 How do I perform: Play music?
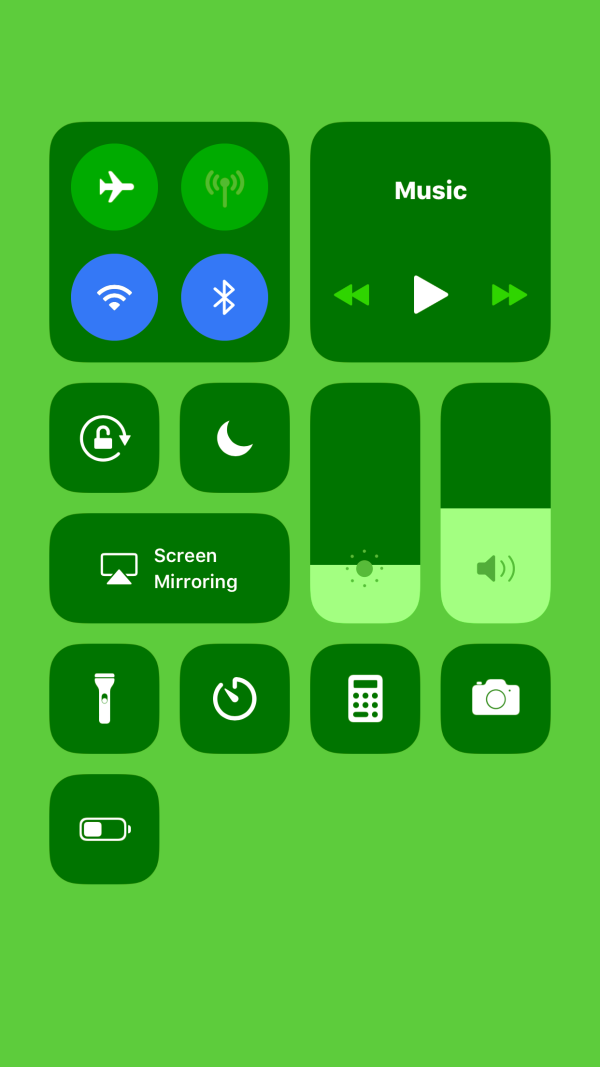point(430,294)
